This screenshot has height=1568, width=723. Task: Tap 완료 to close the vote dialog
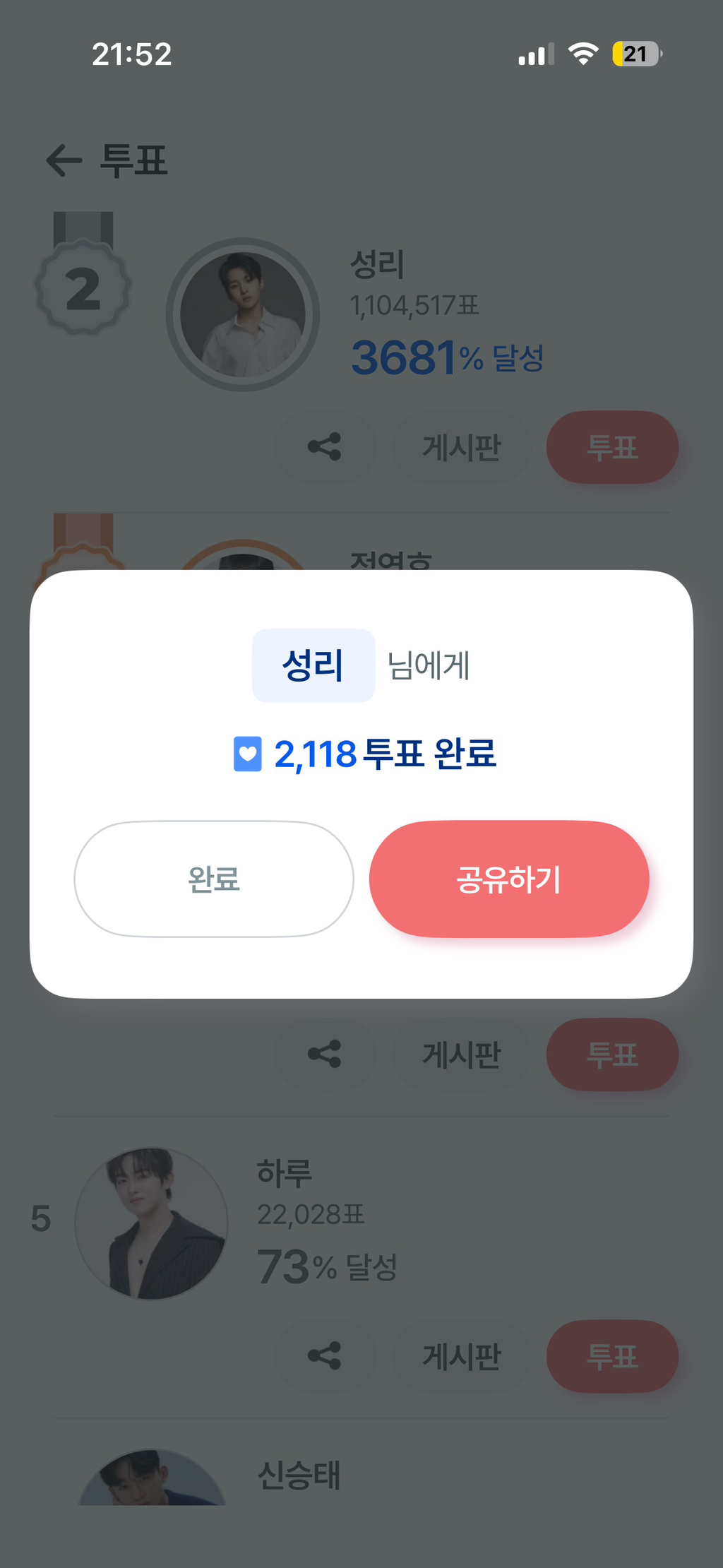tap(214, 879)
